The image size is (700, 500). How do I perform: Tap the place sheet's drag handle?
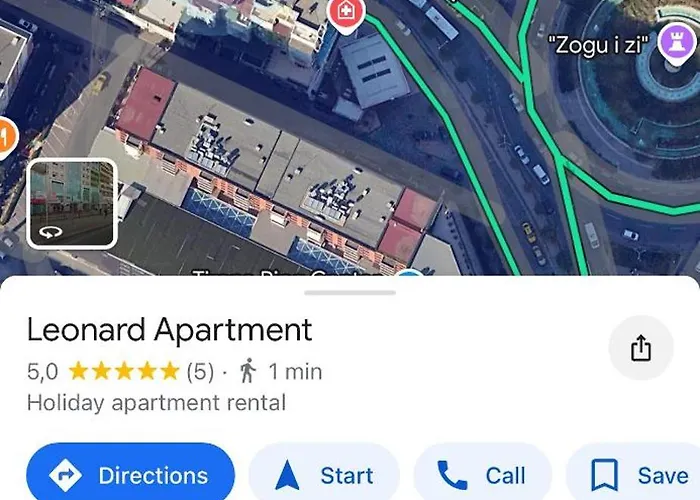[350, 293]
